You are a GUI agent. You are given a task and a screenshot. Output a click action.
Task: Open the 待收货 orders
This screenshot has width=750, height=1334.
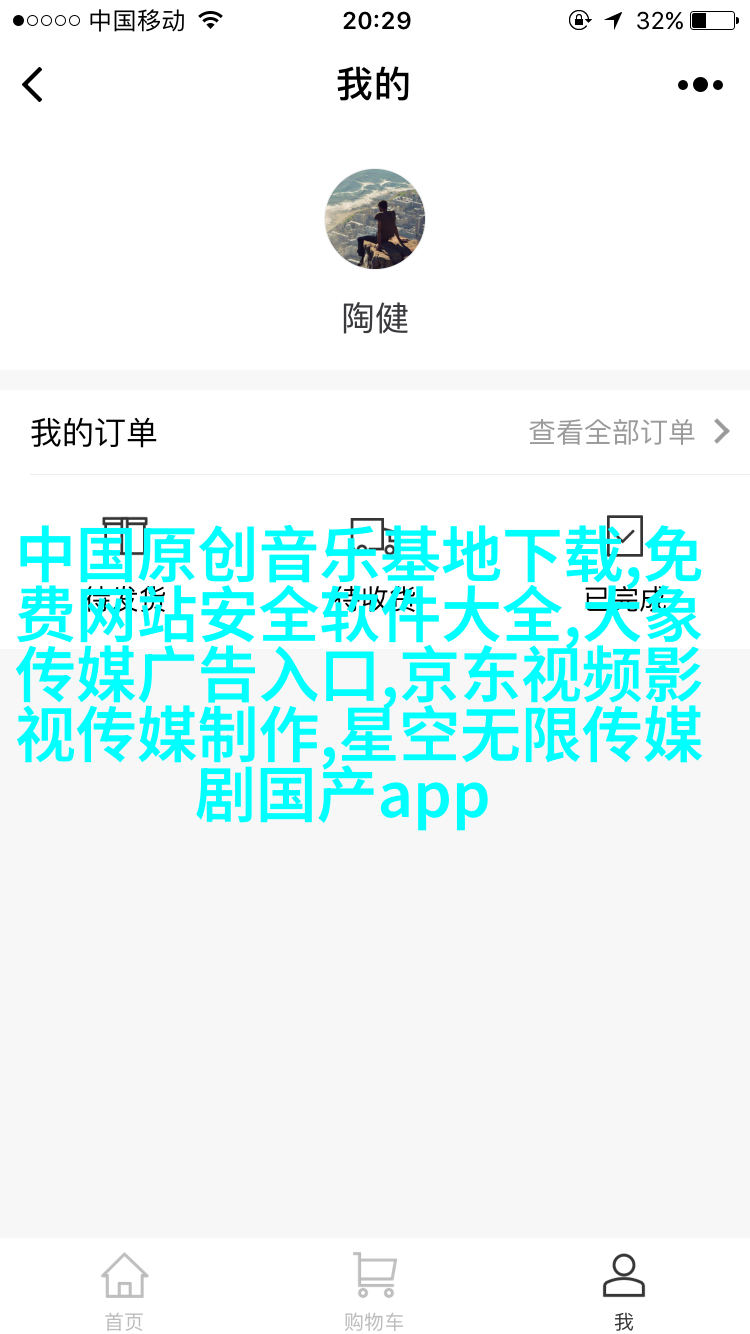coord(375,562)
